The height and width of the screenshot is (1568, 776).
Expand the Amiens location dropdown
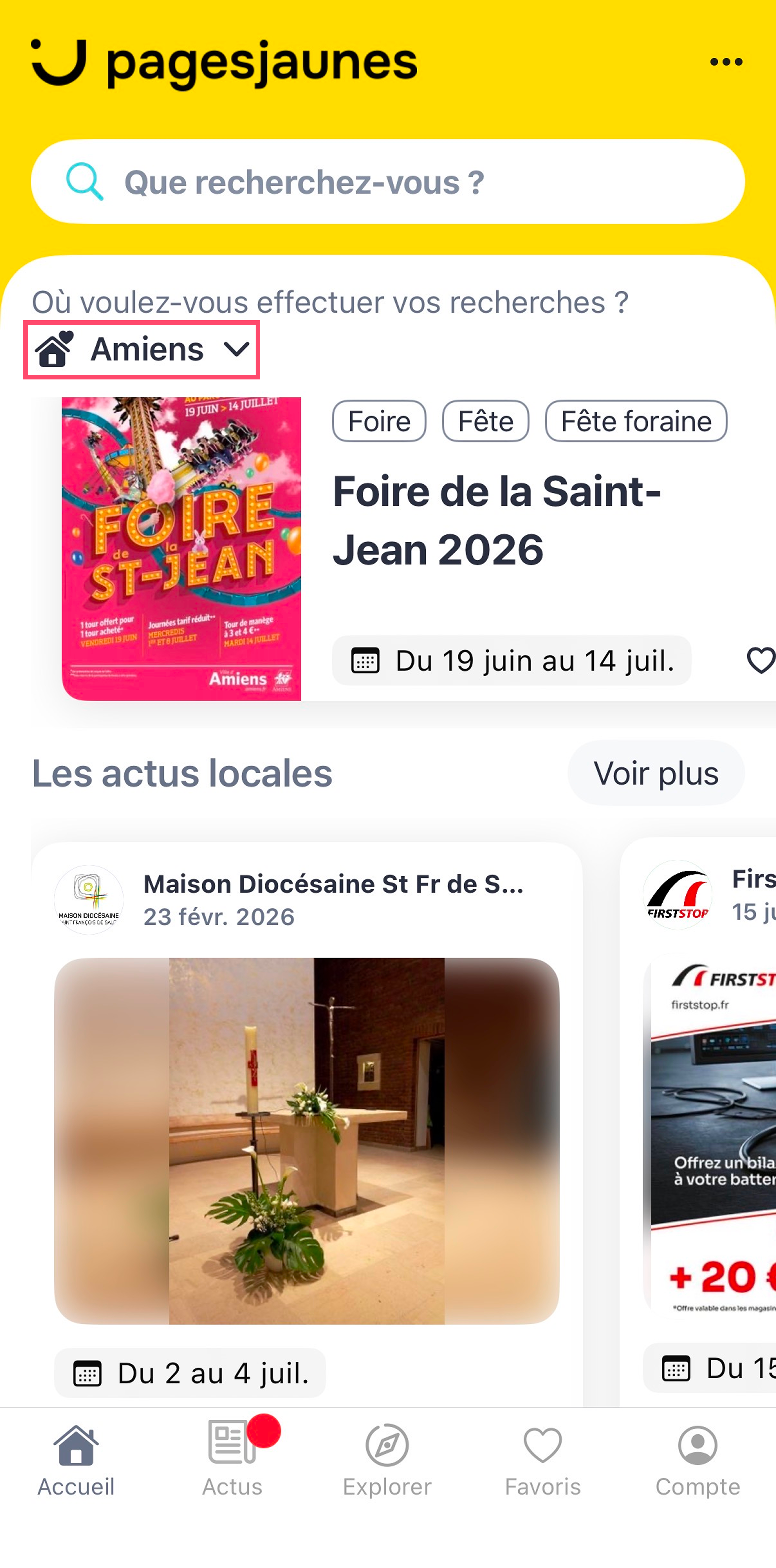142,350
